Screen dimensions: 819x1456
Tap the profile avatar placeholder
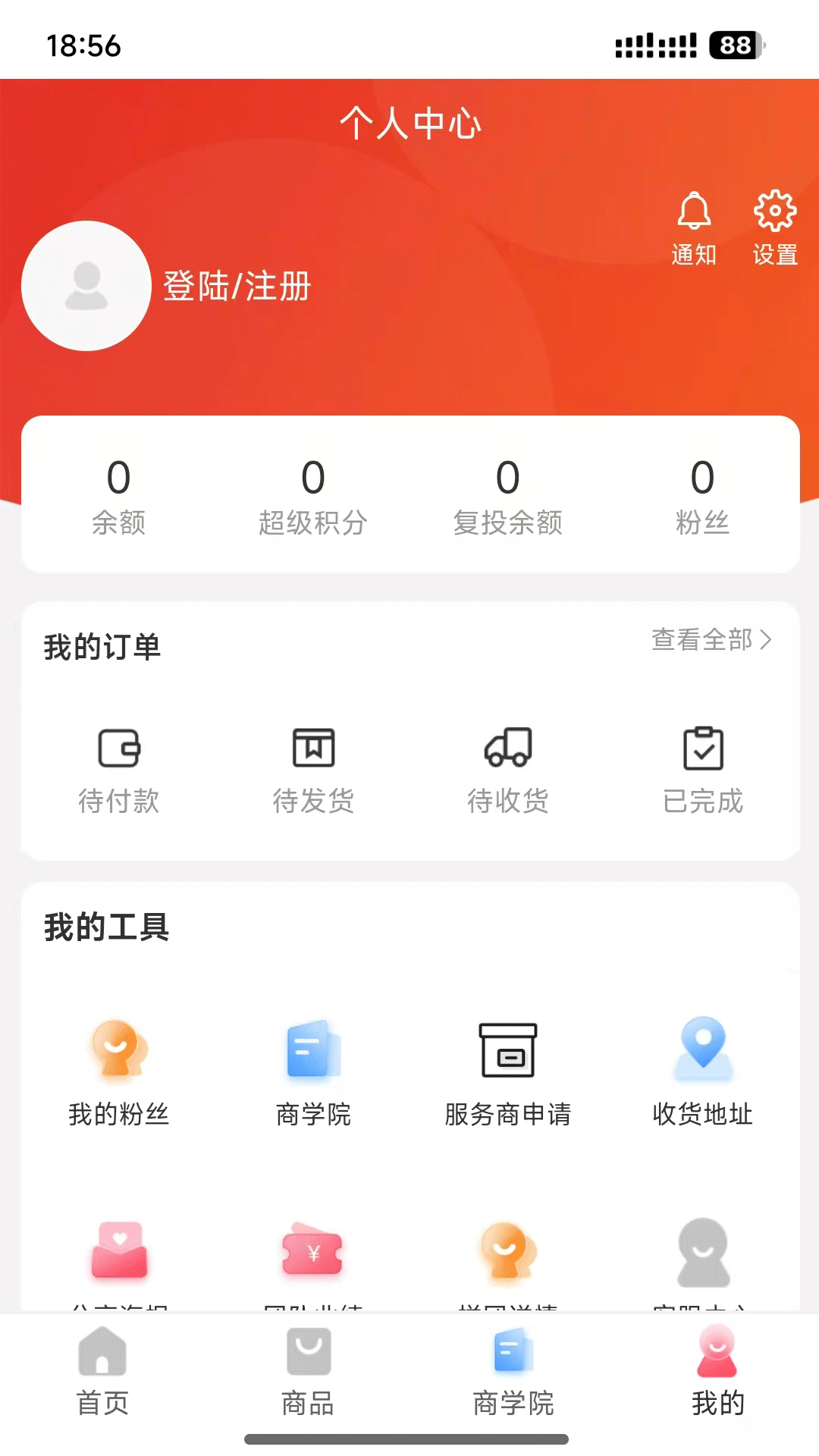pos(85,287)
